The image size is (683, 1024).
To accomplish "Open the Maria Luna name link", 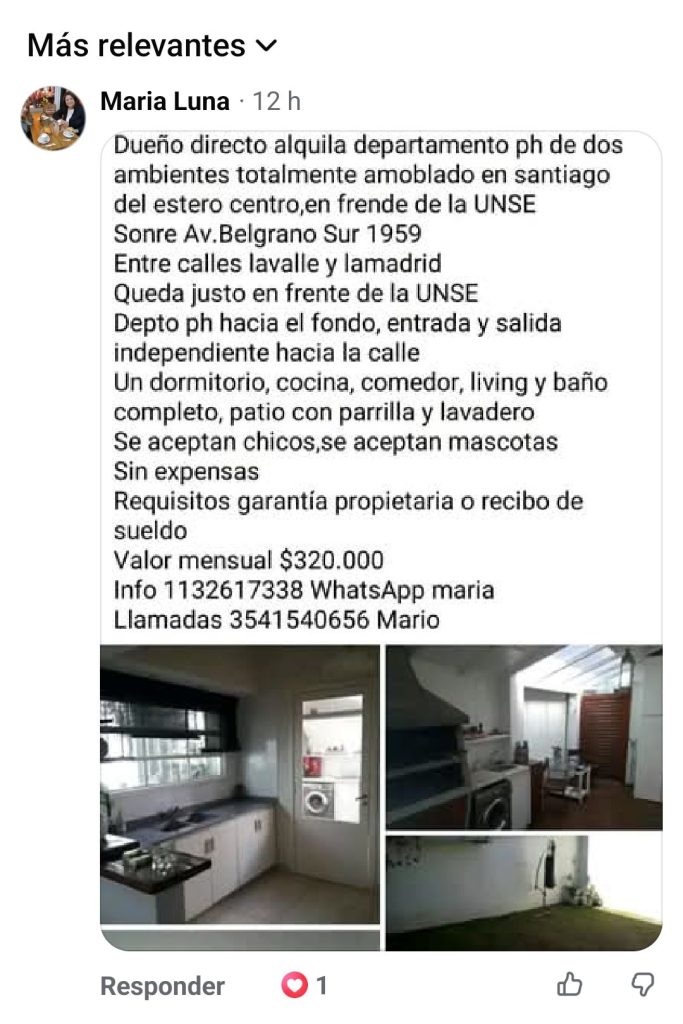I will pos(165,102).
